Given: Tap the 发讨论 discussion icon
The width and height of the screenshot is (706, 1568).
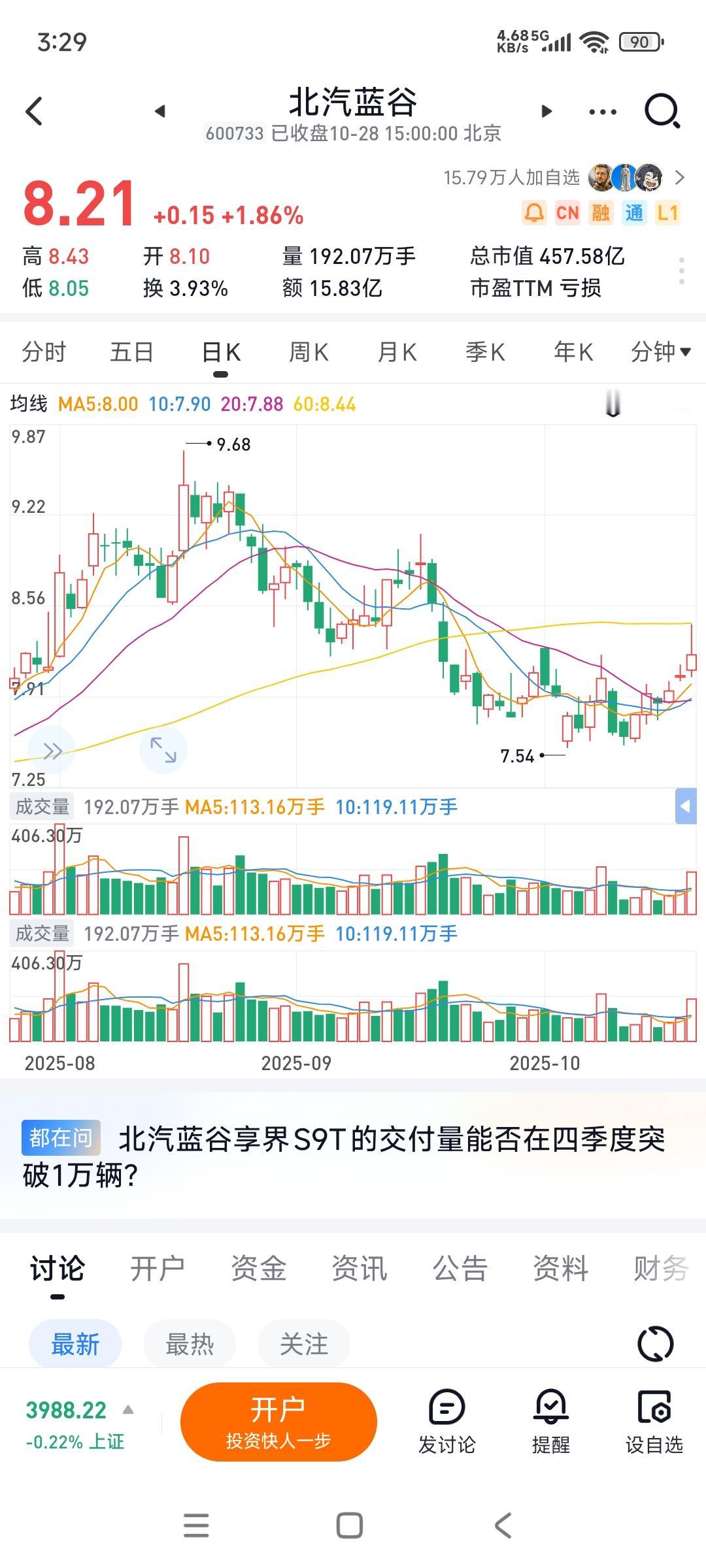Looking at the screenshot, I should point(447,1424).
